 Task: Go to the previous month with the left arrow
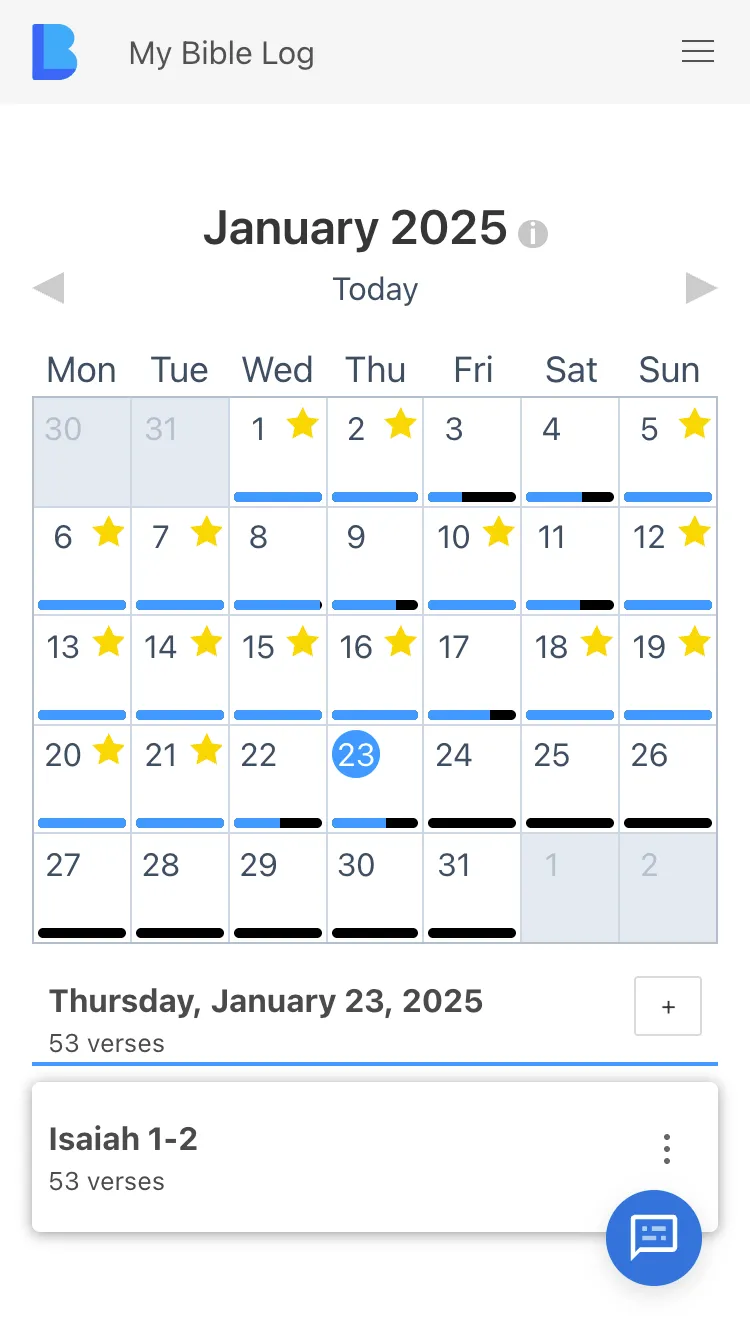[x=49, y=288]
